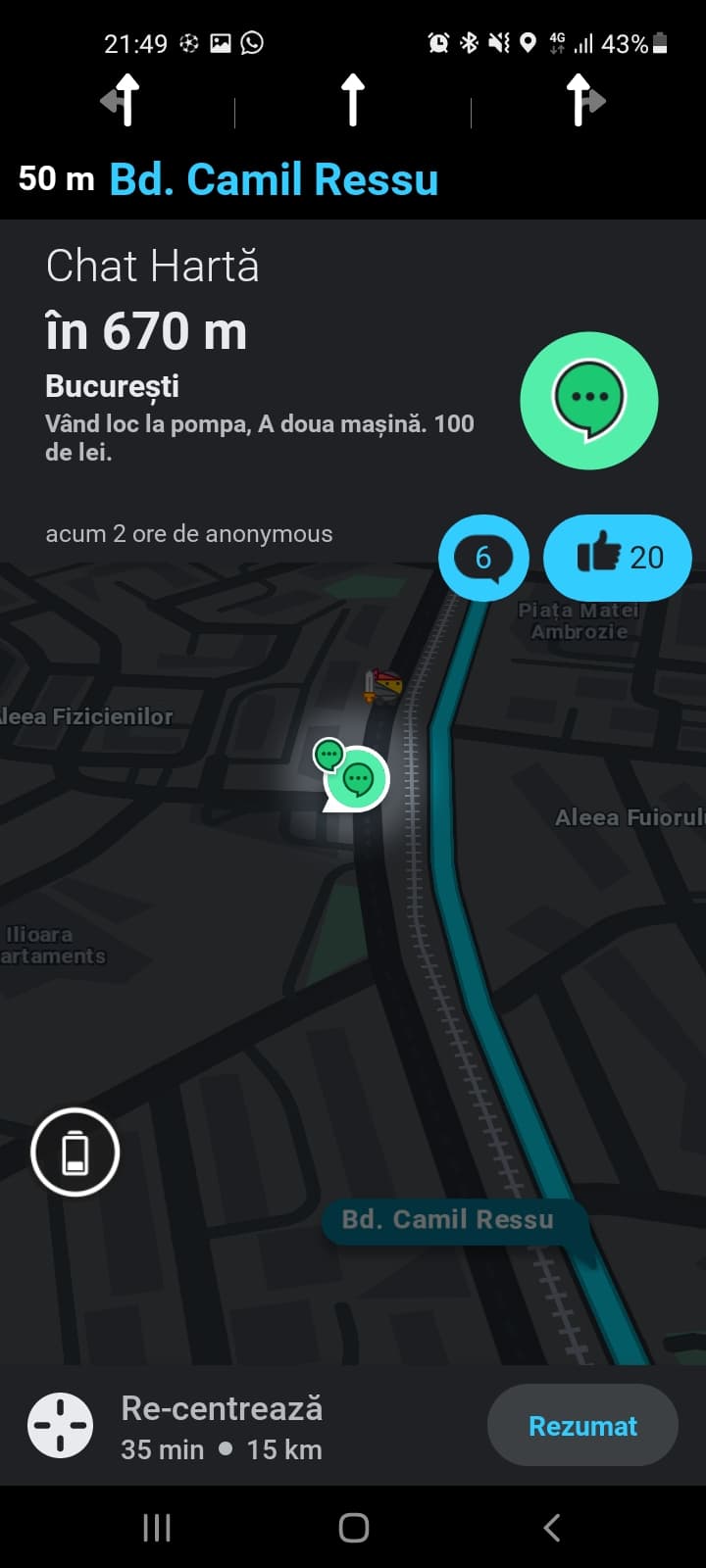706x1568 pixels.
Task: Select the chat pin on the map
Action: [357, 780]
